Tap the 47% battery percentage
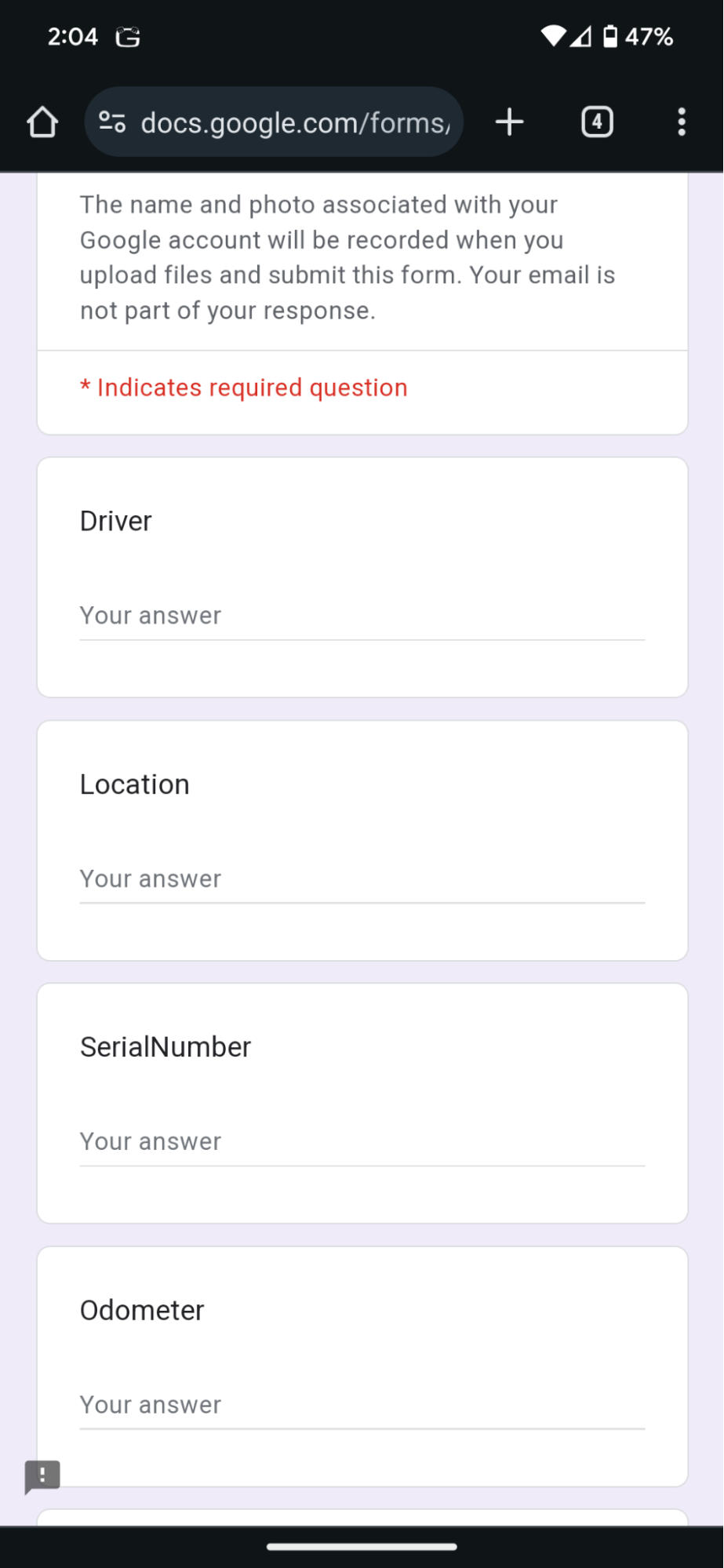 pos(651,36)
